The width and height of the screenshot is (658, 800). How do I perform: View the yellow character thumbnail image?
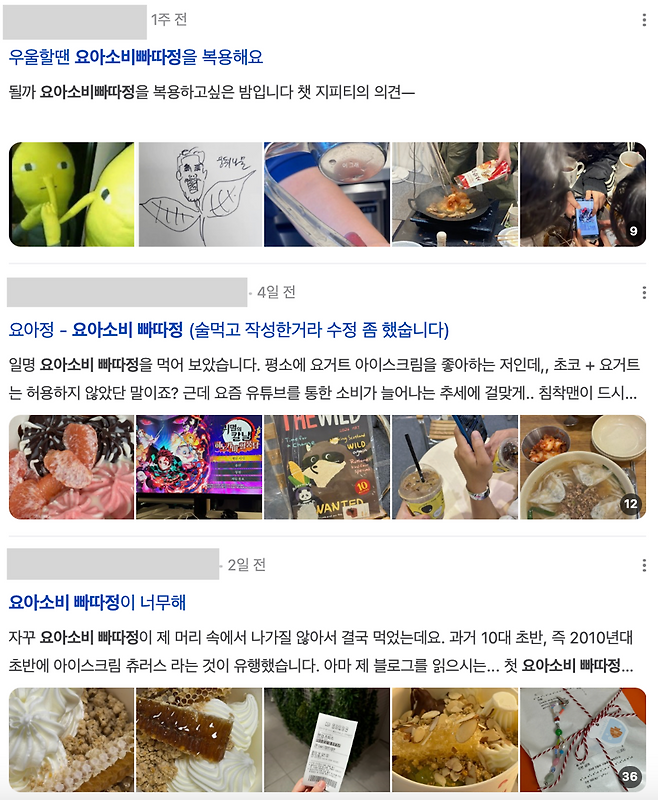(71, 194)
